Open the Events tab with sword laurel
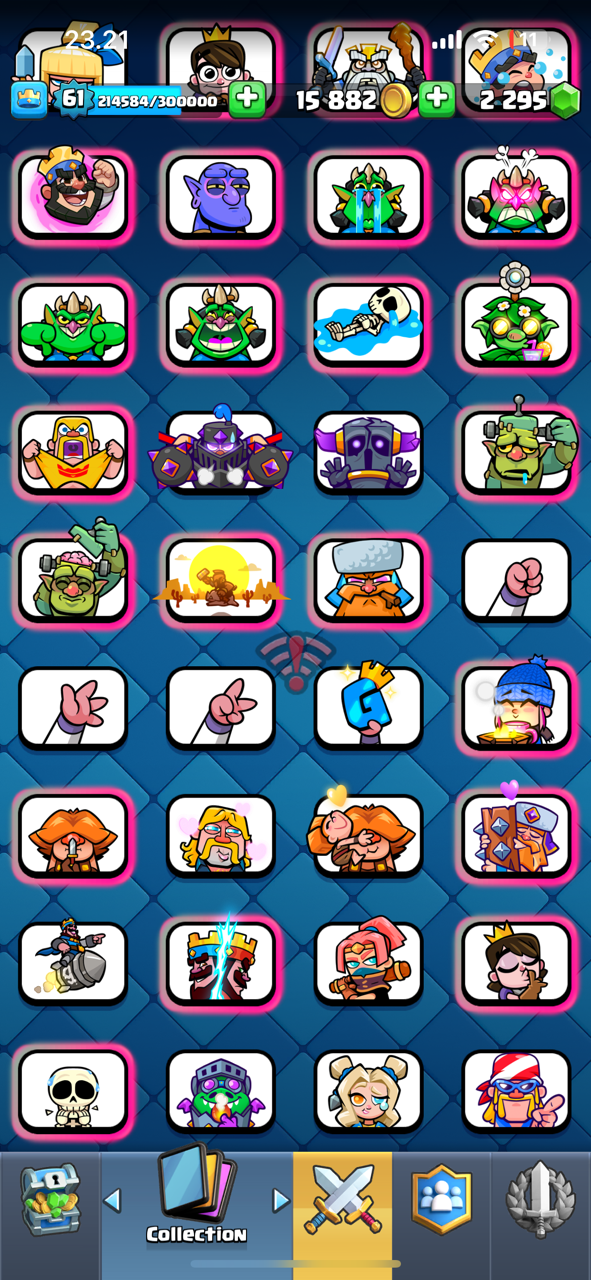This screenshot has width=591, height=1280. pyautogui.click(x=541, y=1200)
